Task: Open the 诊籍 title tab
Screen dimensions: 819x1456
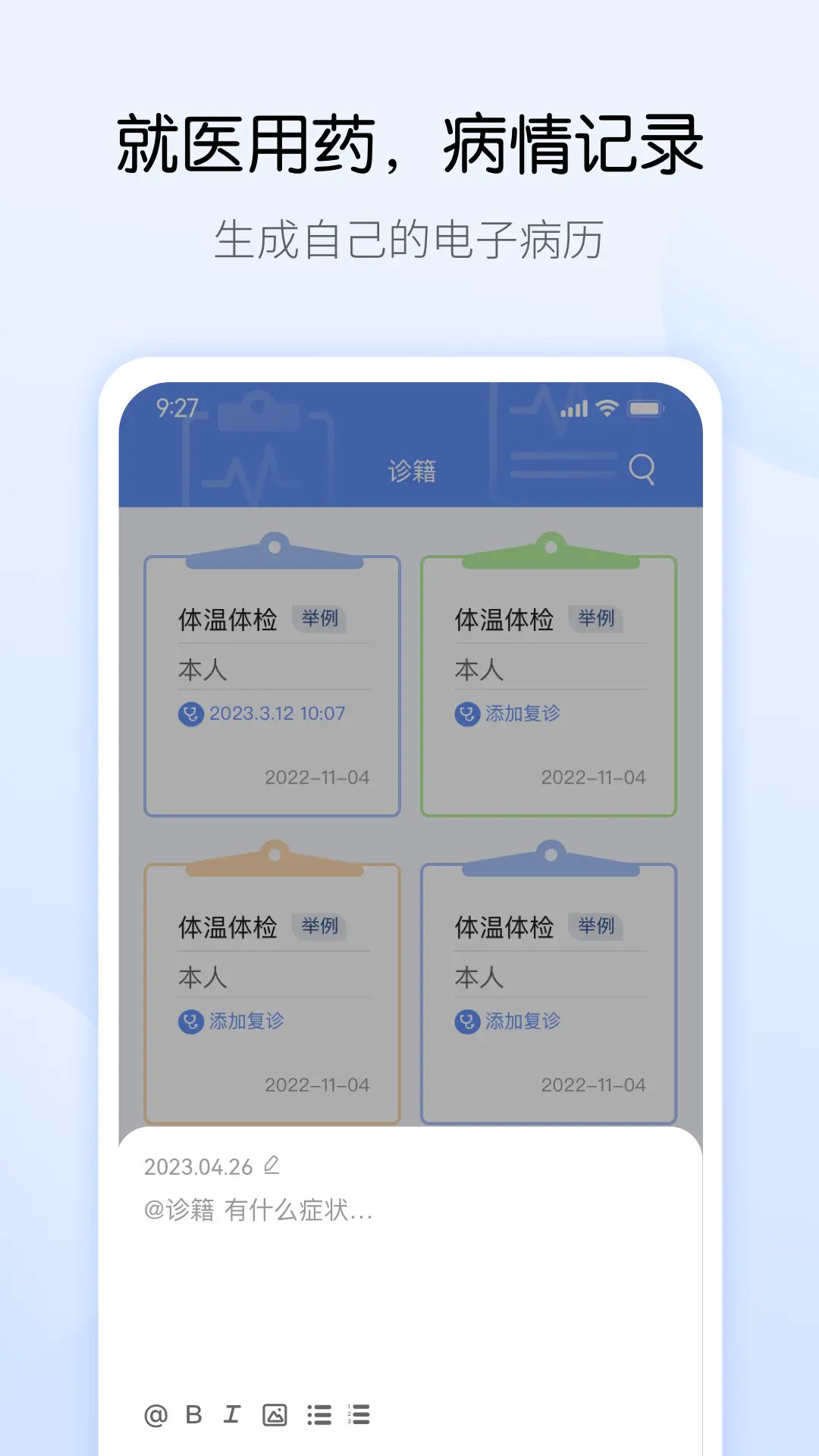Action: click(x=413, y=469)
